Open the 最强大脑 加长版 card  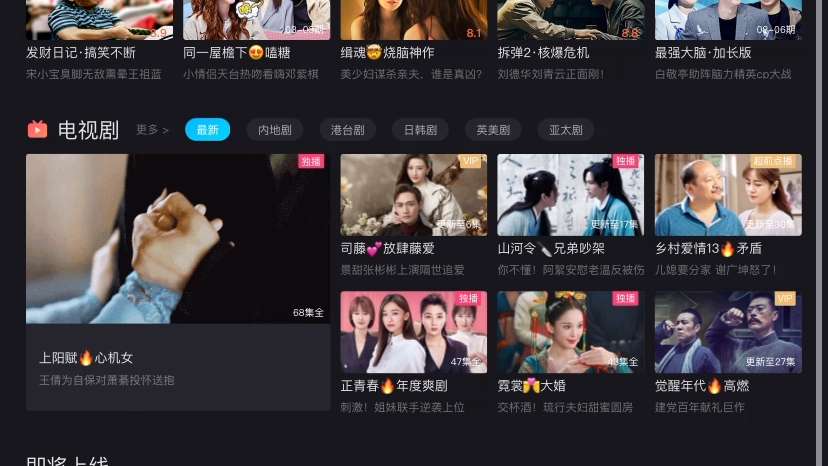[x=728, y=20]
